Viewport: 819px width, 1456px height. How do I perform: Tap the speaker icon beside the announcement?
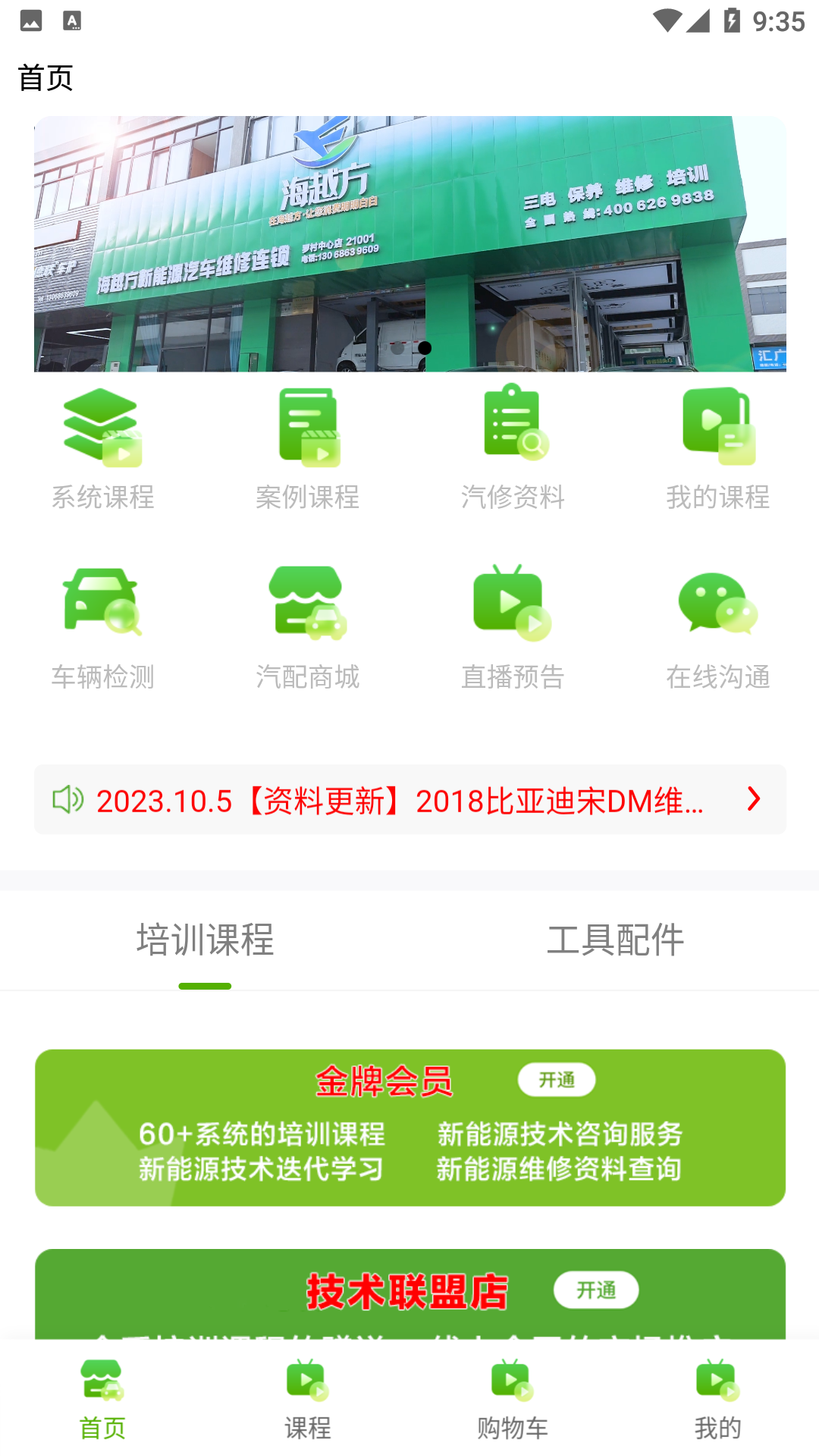coord(68,799)
